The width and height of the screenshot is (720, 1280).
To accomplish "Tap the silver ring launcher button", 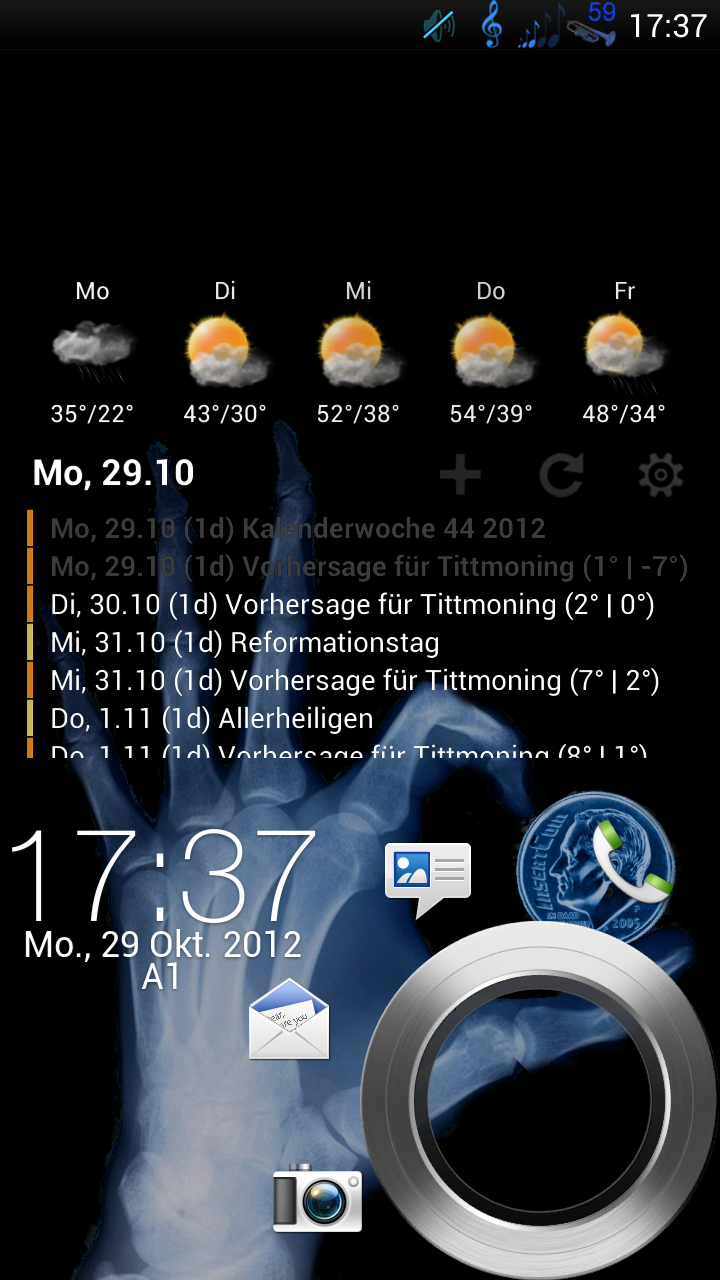I will tap(540, 1100).
